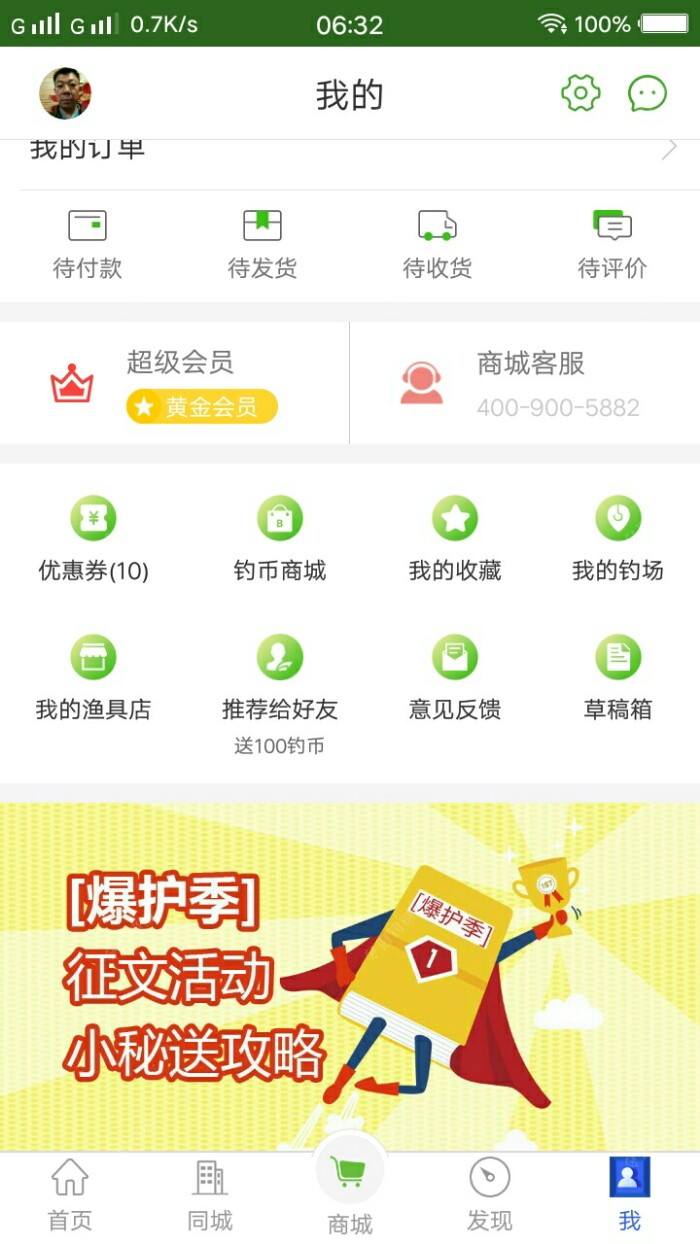Open 我的渔具店 my tackle shop
Viewport: 700px width, 1244px height.
(93, 680)
